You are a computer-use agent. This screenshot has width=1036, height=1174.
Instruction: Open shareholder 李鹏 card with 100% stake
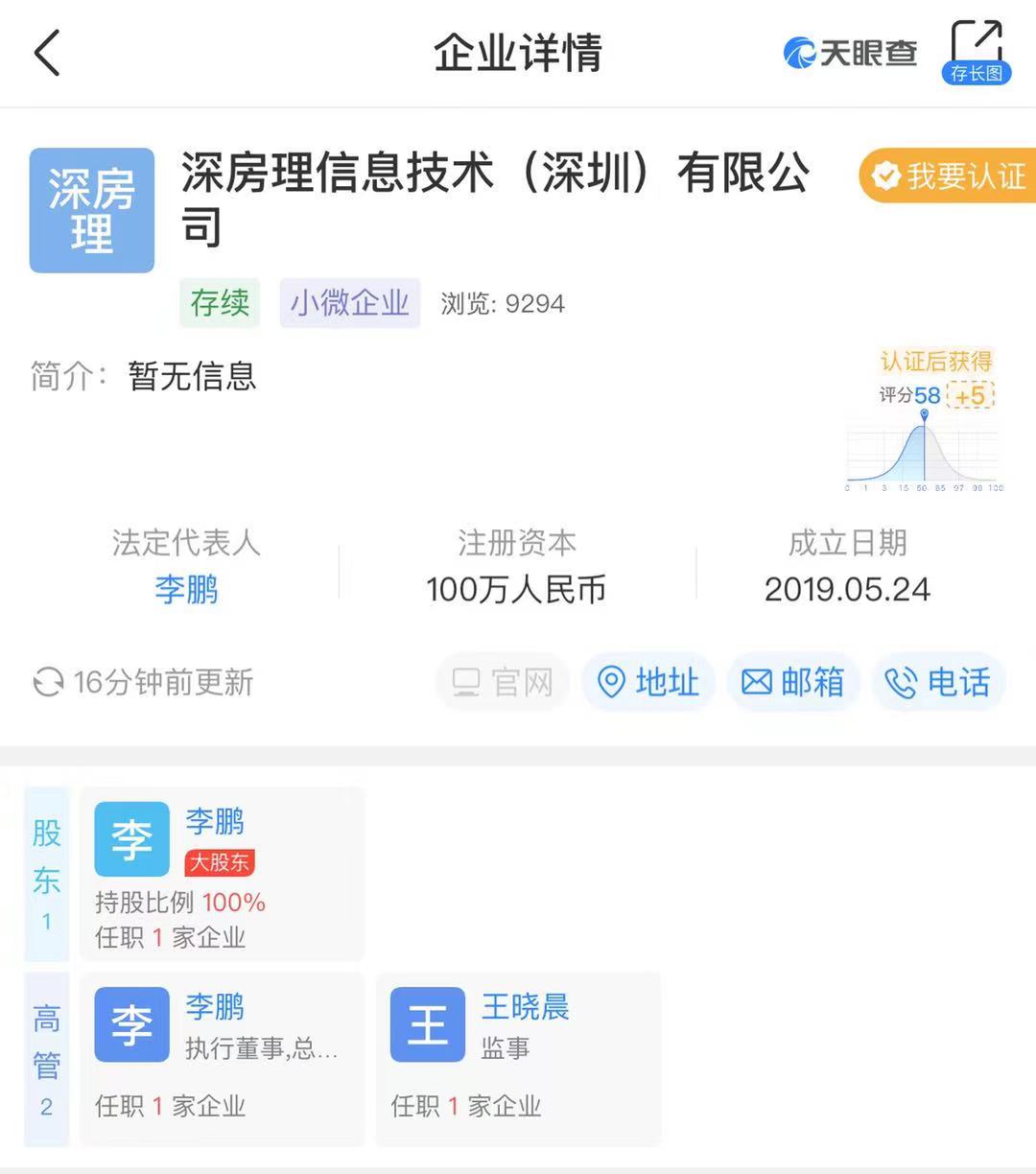[x=222, y=874]
